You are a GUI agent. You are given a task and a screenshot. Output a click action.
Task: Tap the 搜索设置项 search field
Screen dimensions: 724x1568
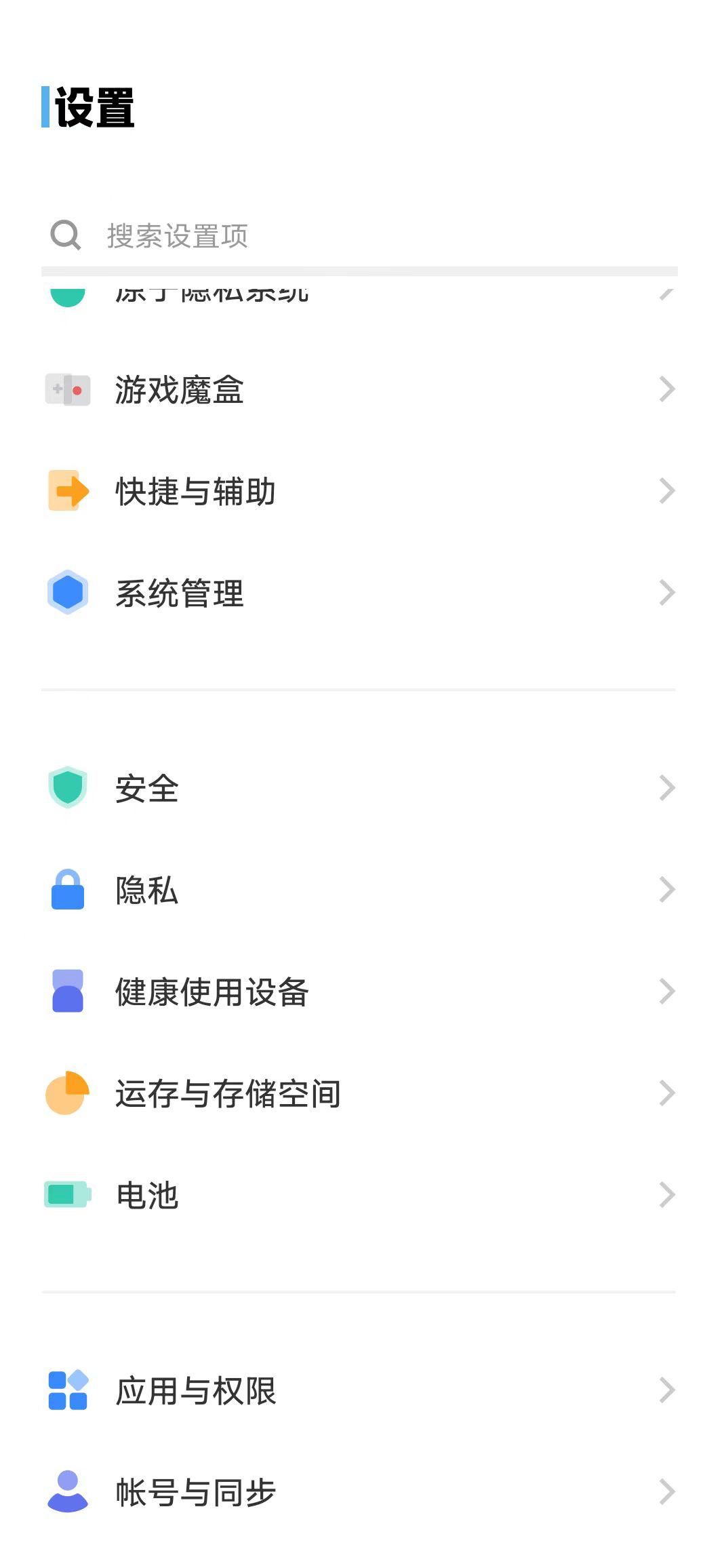[x=359, y=236]
